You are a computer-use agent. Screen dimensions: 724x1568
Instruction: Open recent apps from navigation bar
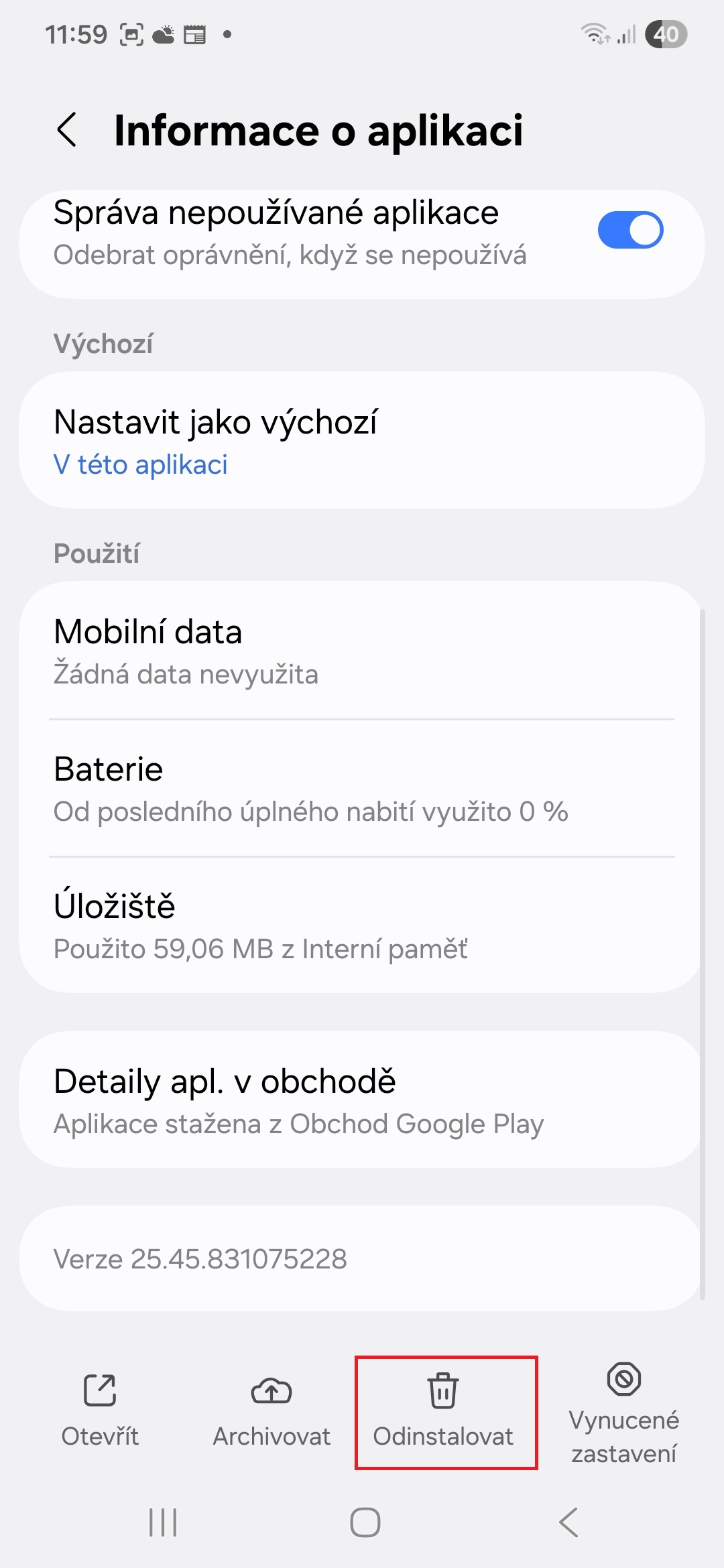[x=163, y=1522]
